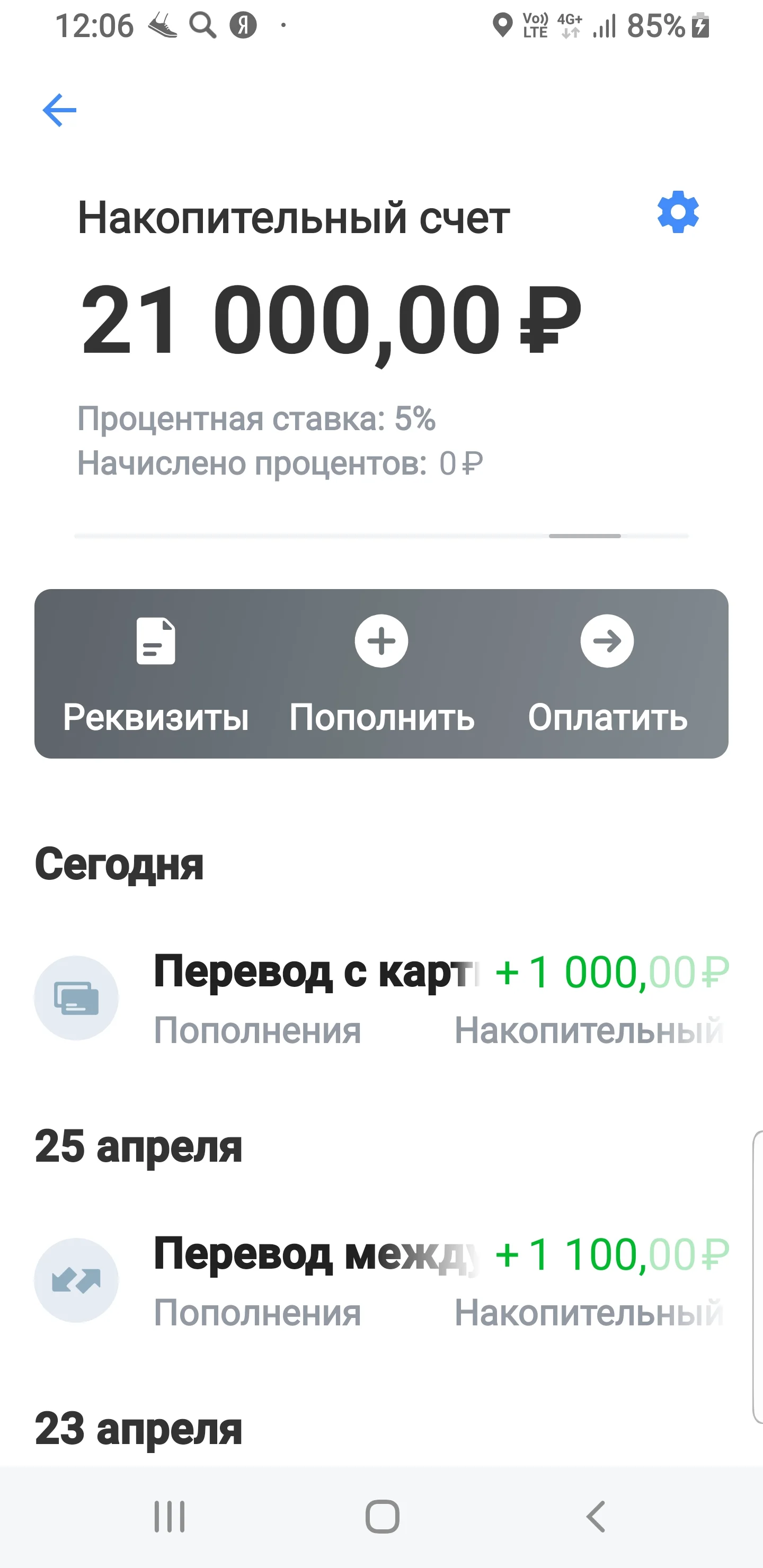Viewport: 763px width, 1568px height.
Task: Go back using the blue arrow
Action: tap(60, 110)
